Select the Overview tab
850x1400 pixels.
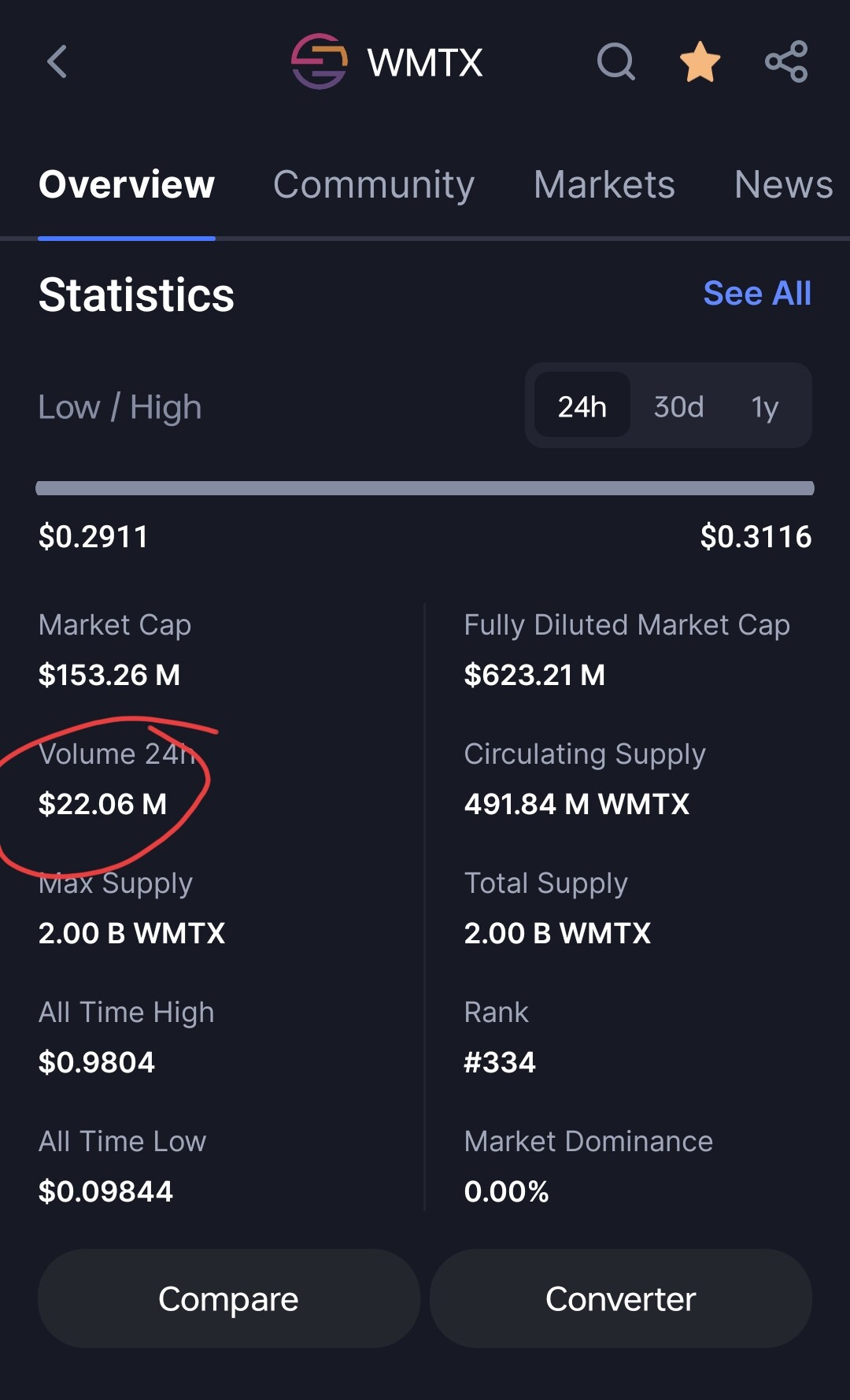click(x=127, y=185)
